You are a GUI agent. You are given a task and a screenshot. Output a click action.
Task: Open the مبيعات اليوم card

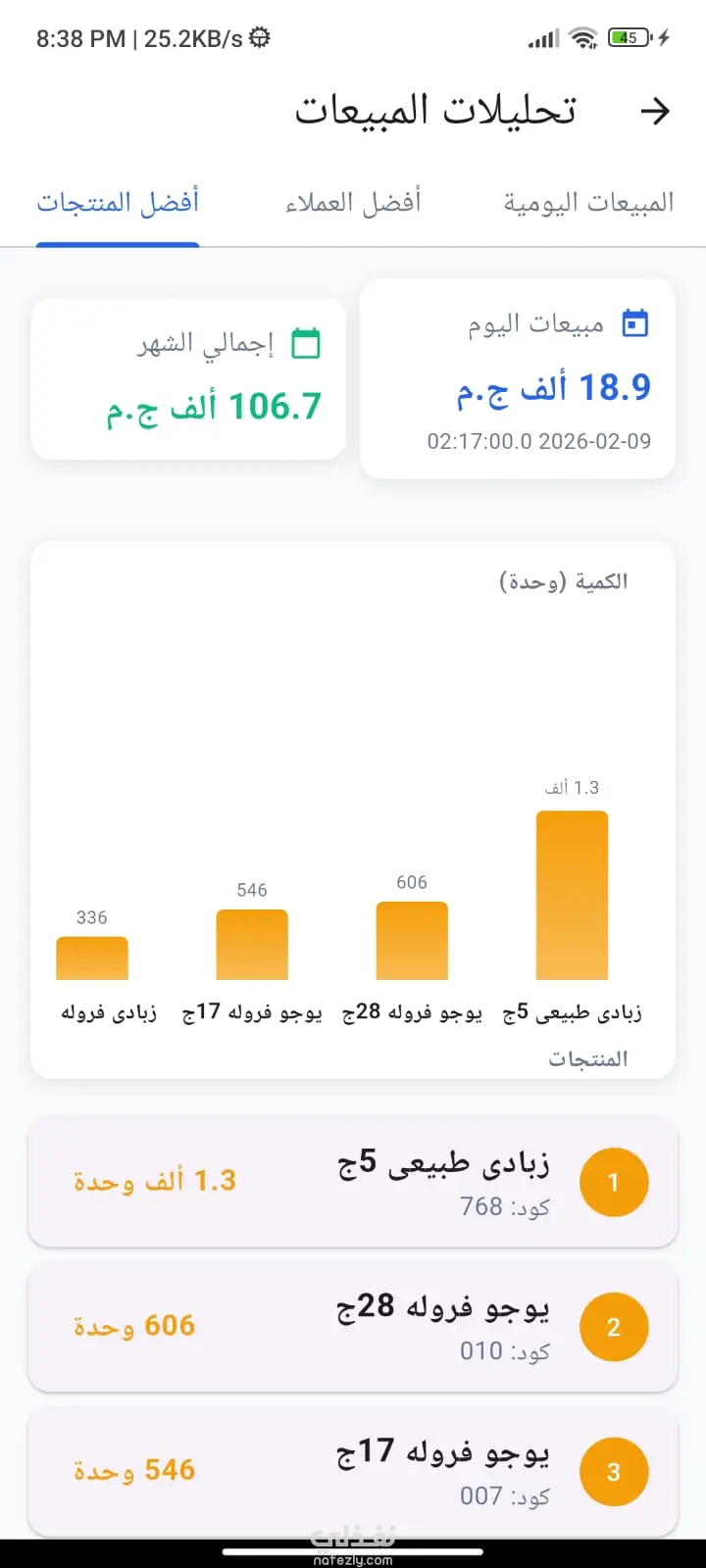pos(518,379)
